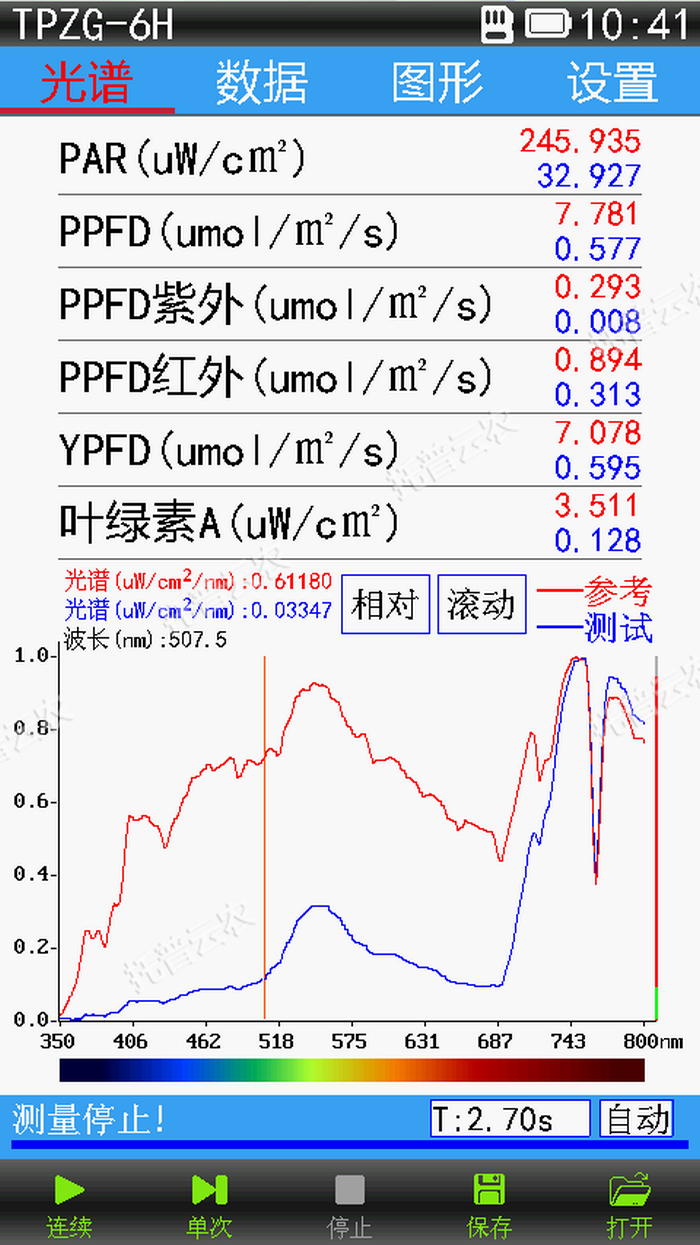Toggle the 自动 integration time button
This screenshot has height=1245, width=700.
[636, 1119]
